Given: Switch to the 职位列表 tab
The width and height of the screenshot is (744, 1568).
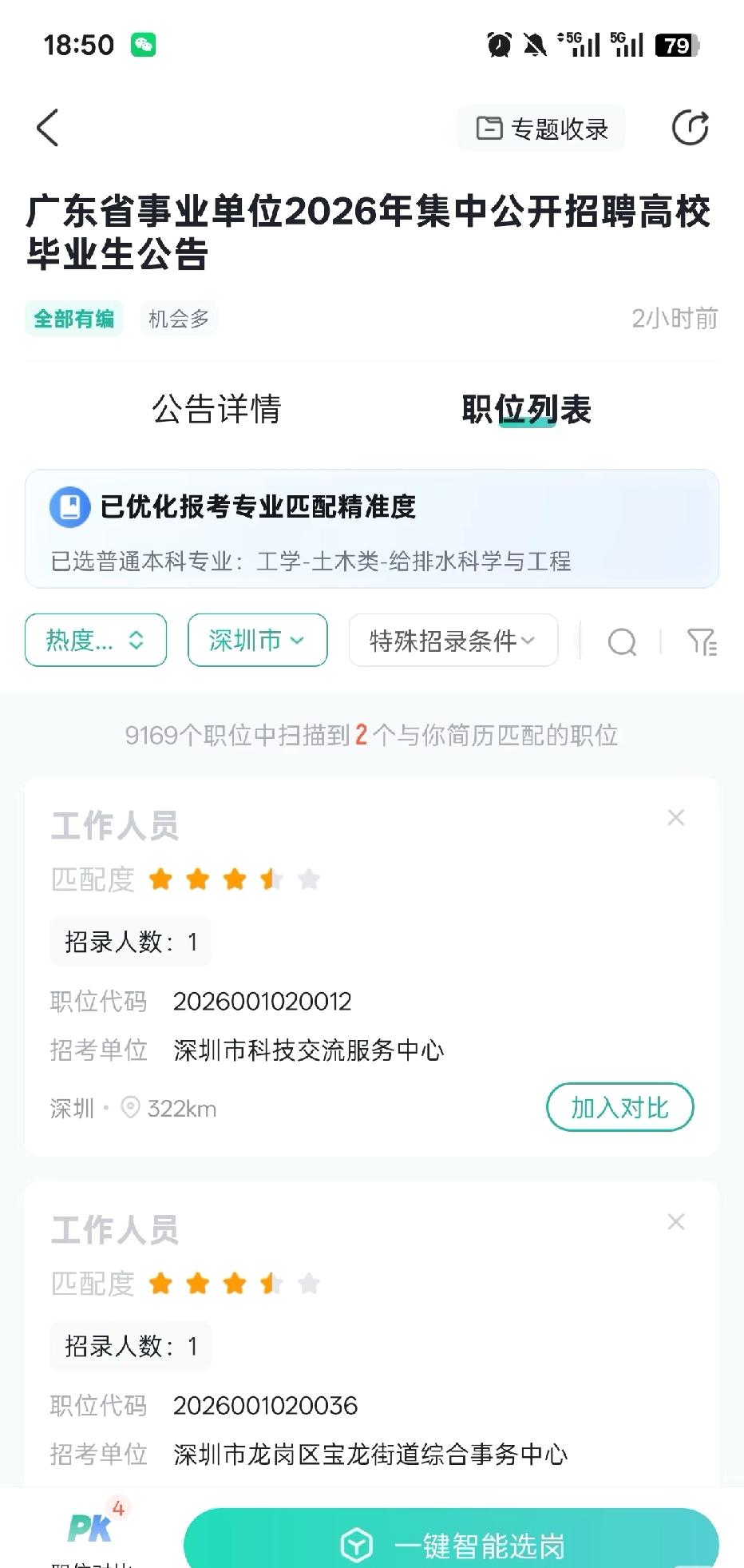Looking at the screenshot, I should coord(525,410).
